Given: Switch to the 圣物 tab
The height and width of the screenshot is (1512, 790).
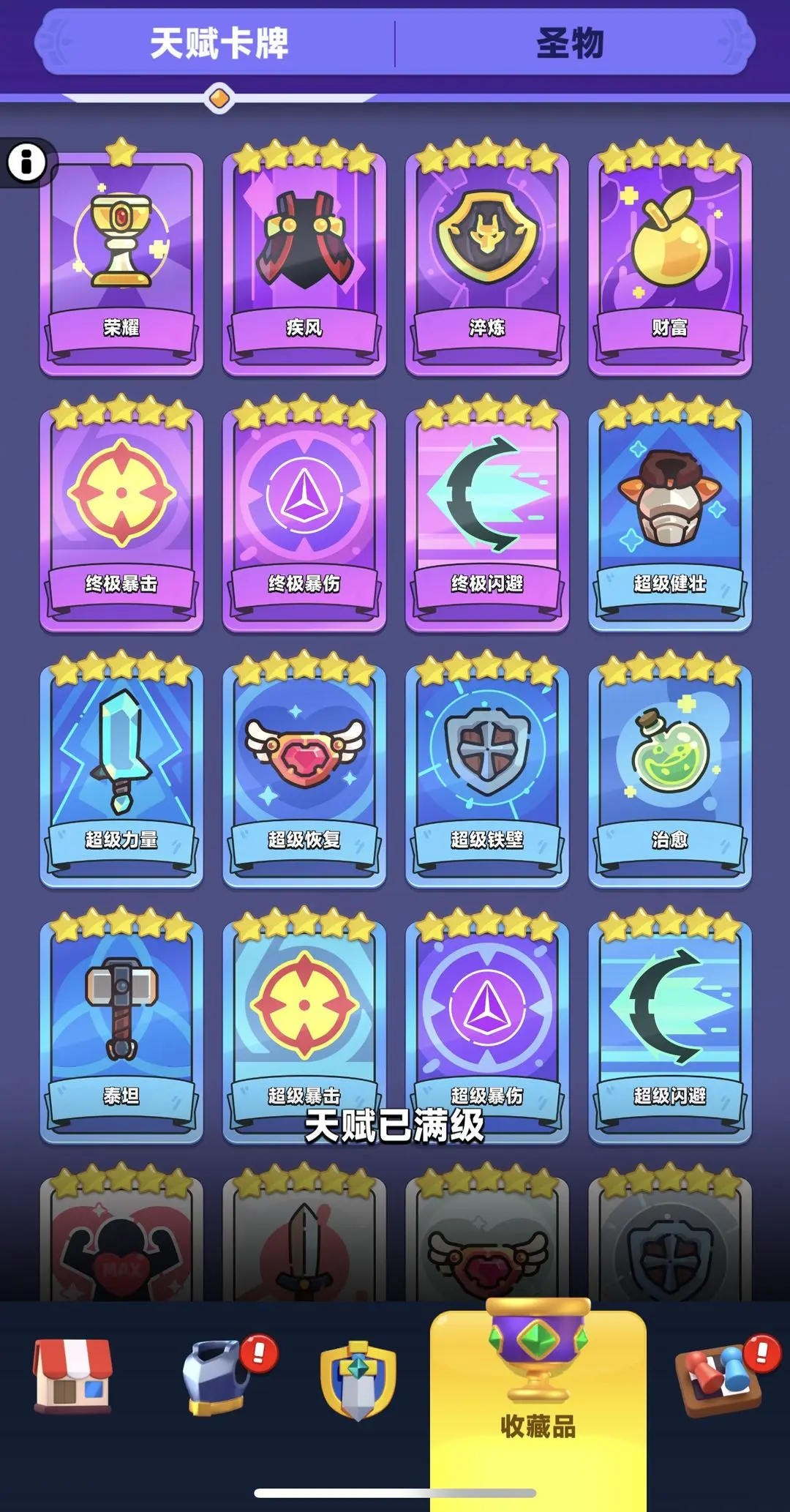Looking at the screenshot, I should point(571,43).
